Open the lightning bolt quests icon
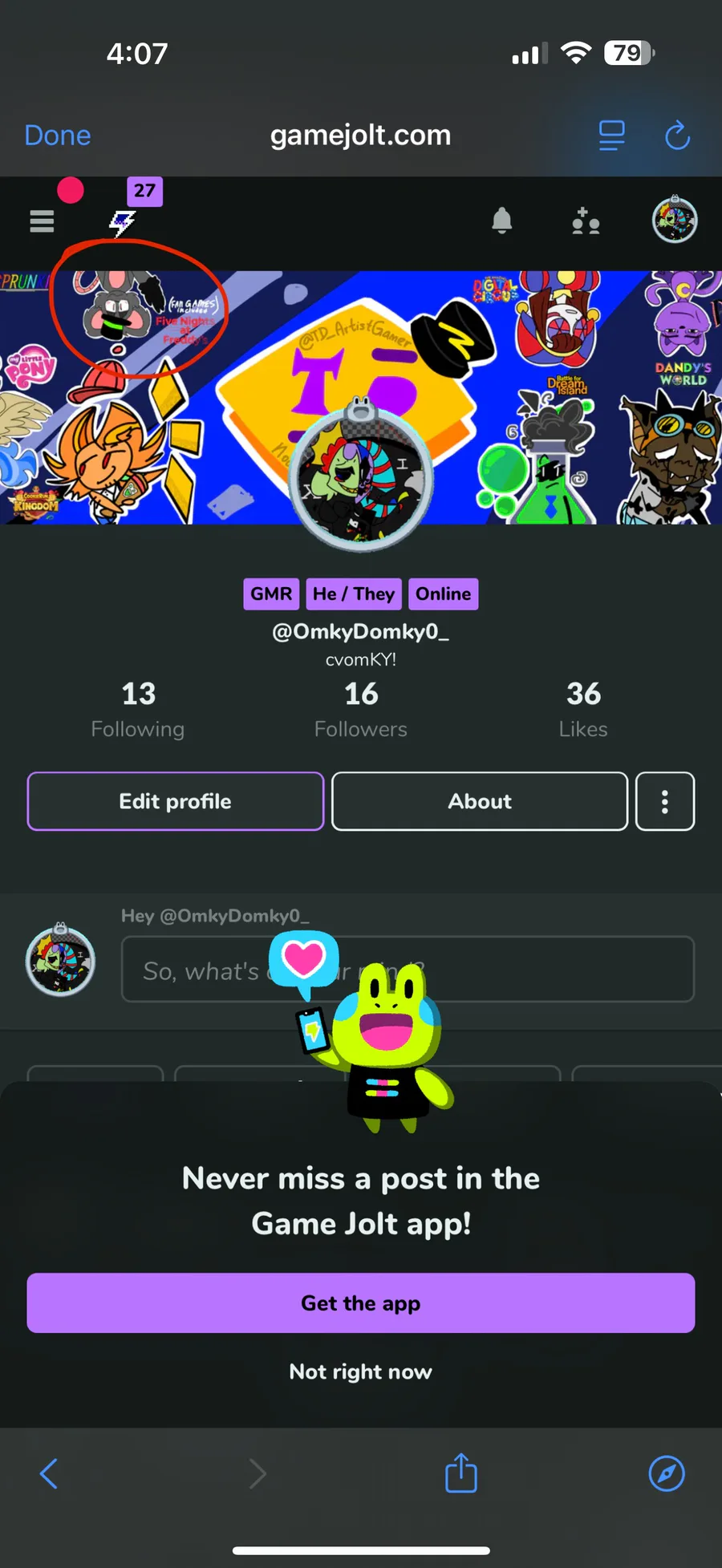Image resolution: width=722 pixels, height=1568 pixels. (122, 223)
